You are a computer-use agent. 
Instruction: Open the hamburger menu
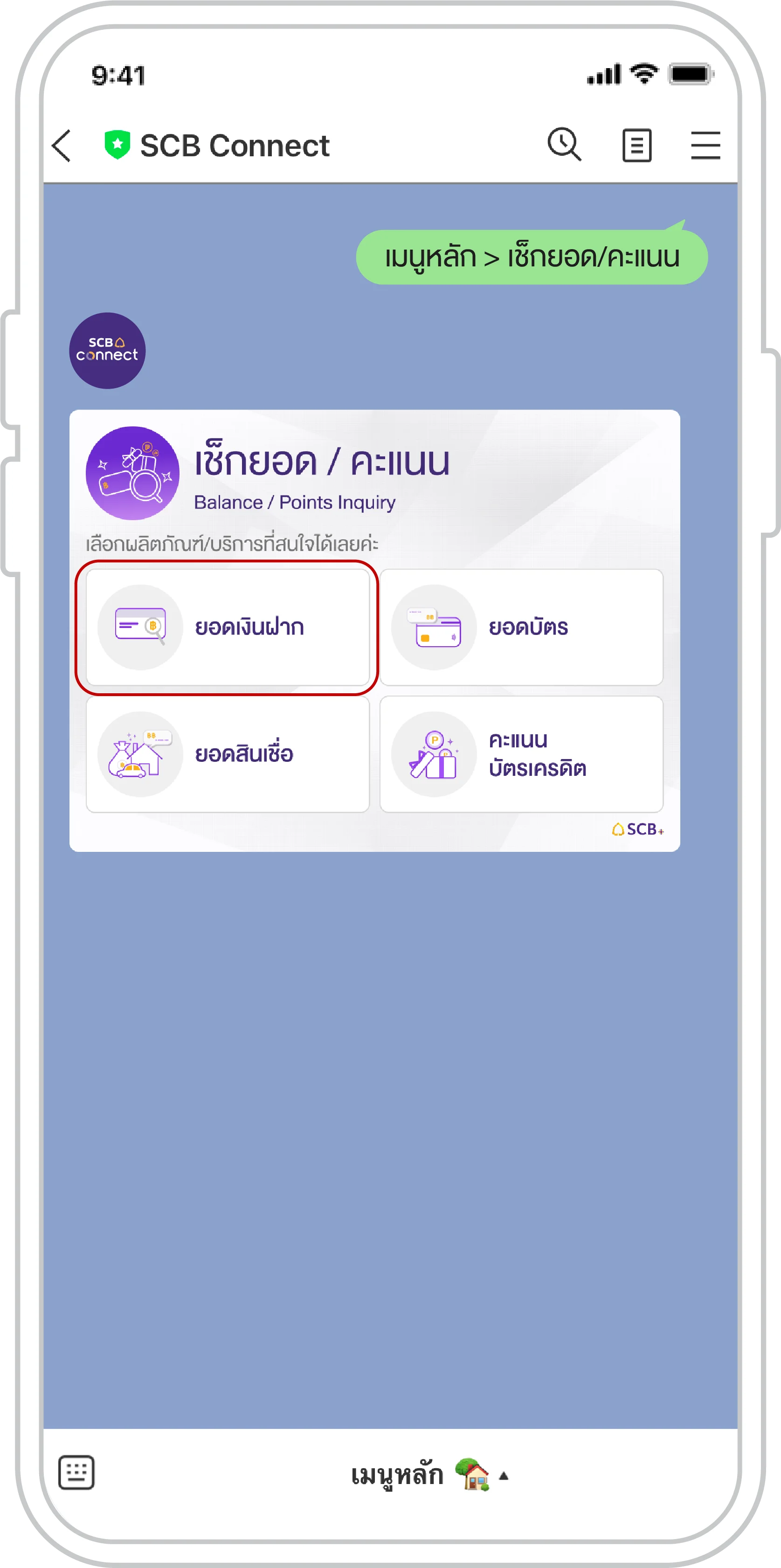705,146
